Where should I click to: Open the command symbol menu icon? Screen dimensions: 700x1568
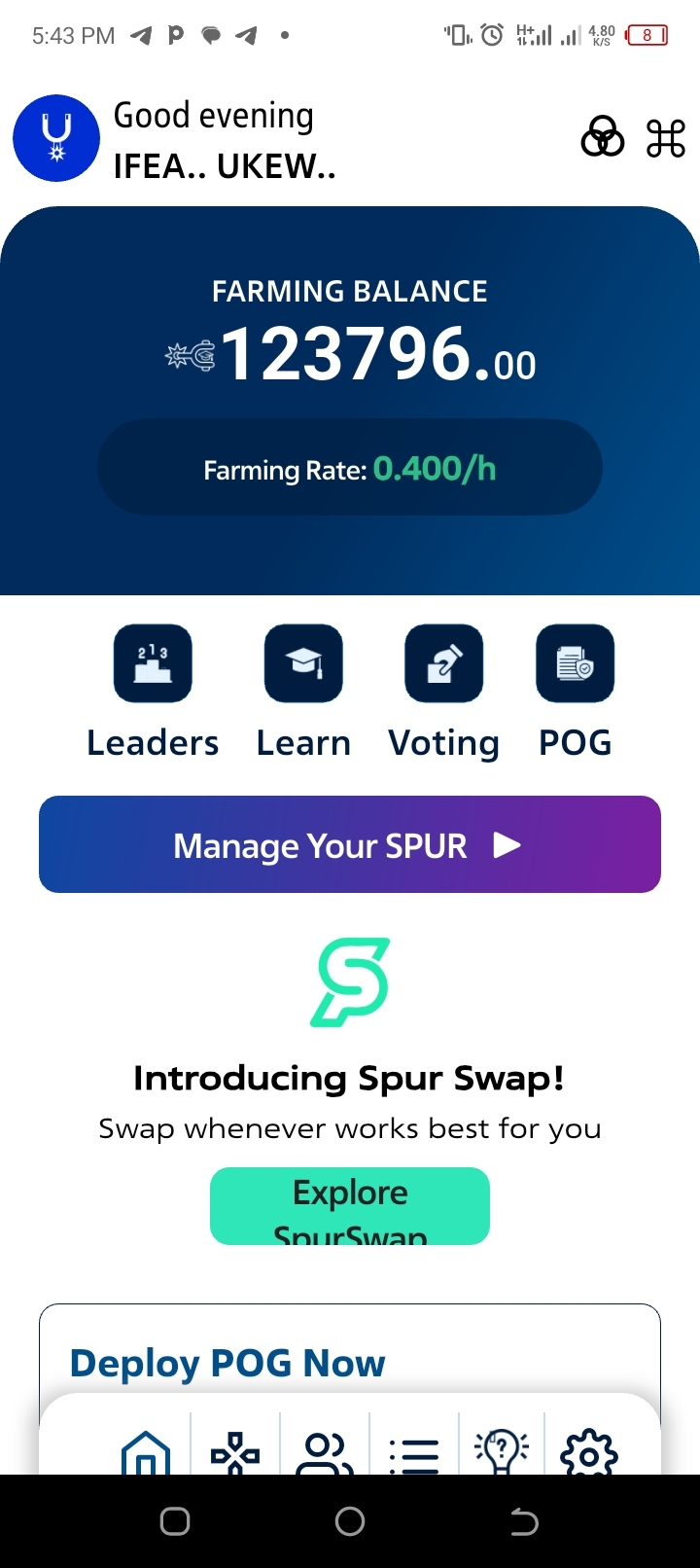(666, 138)
